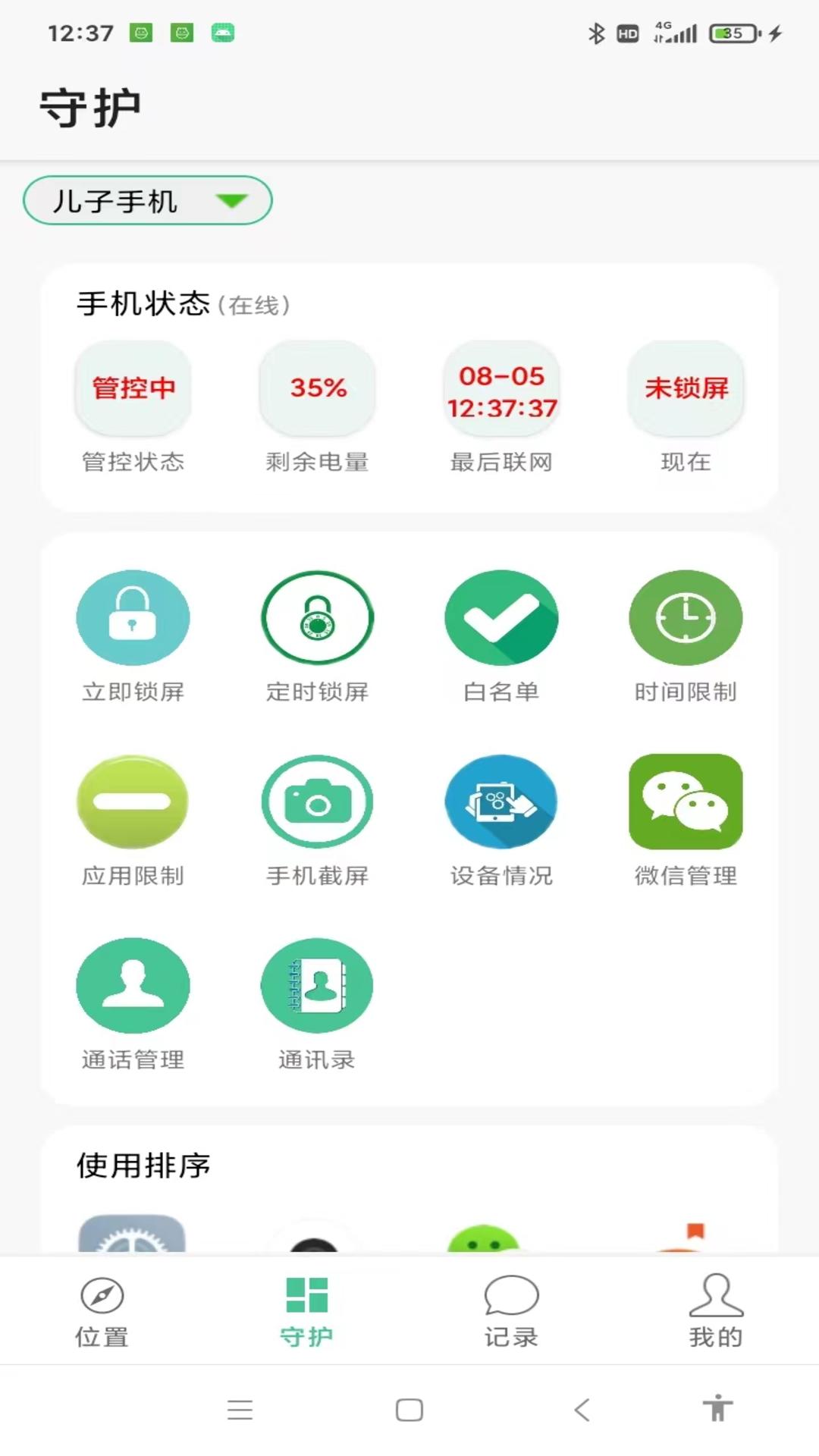Check the 35% remaining battery indicator
Viewport: 819px width, 1456px height.
[x=317, y=388]
